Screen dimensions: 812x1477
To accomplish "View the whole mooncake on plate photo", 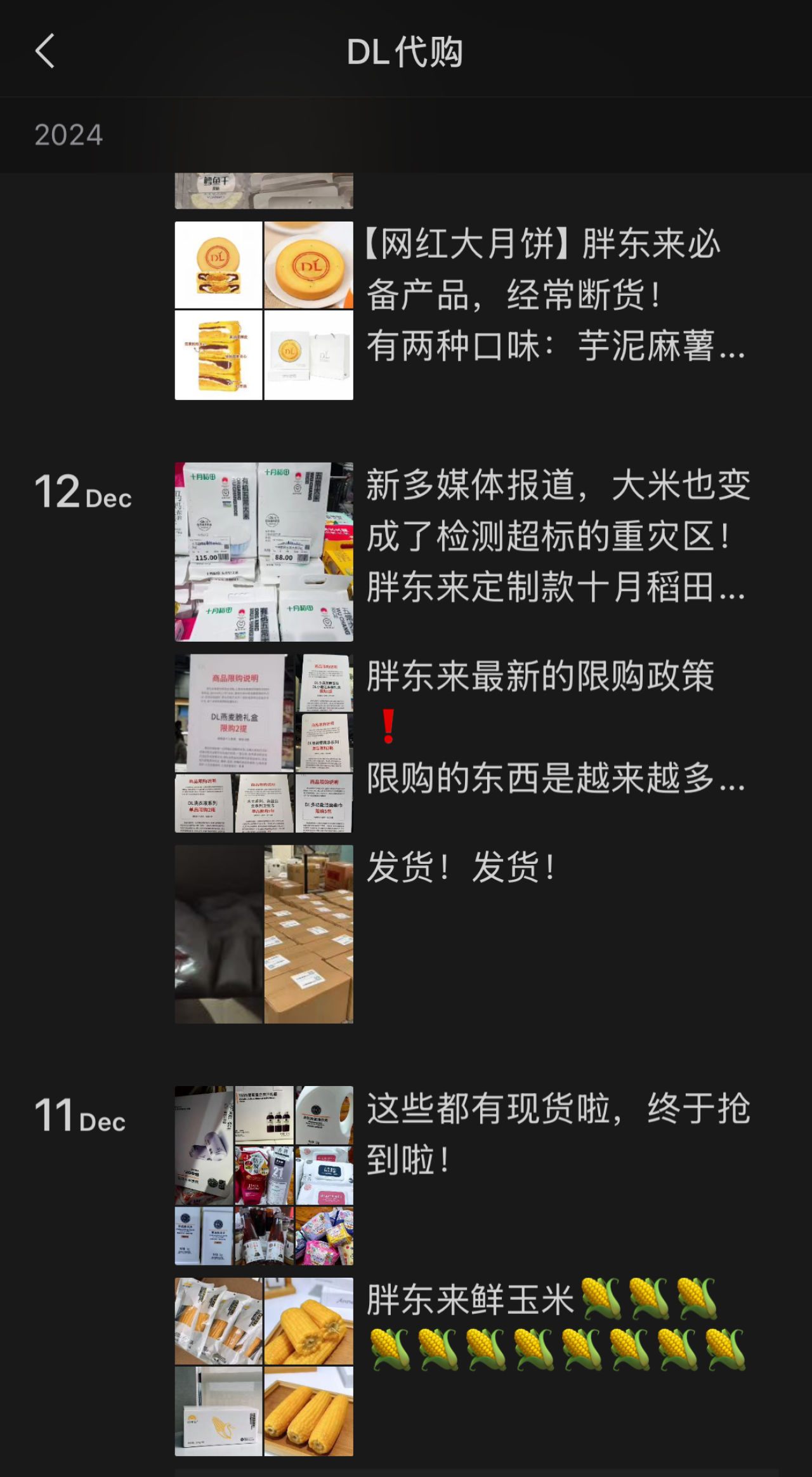I will click(309, 263).
